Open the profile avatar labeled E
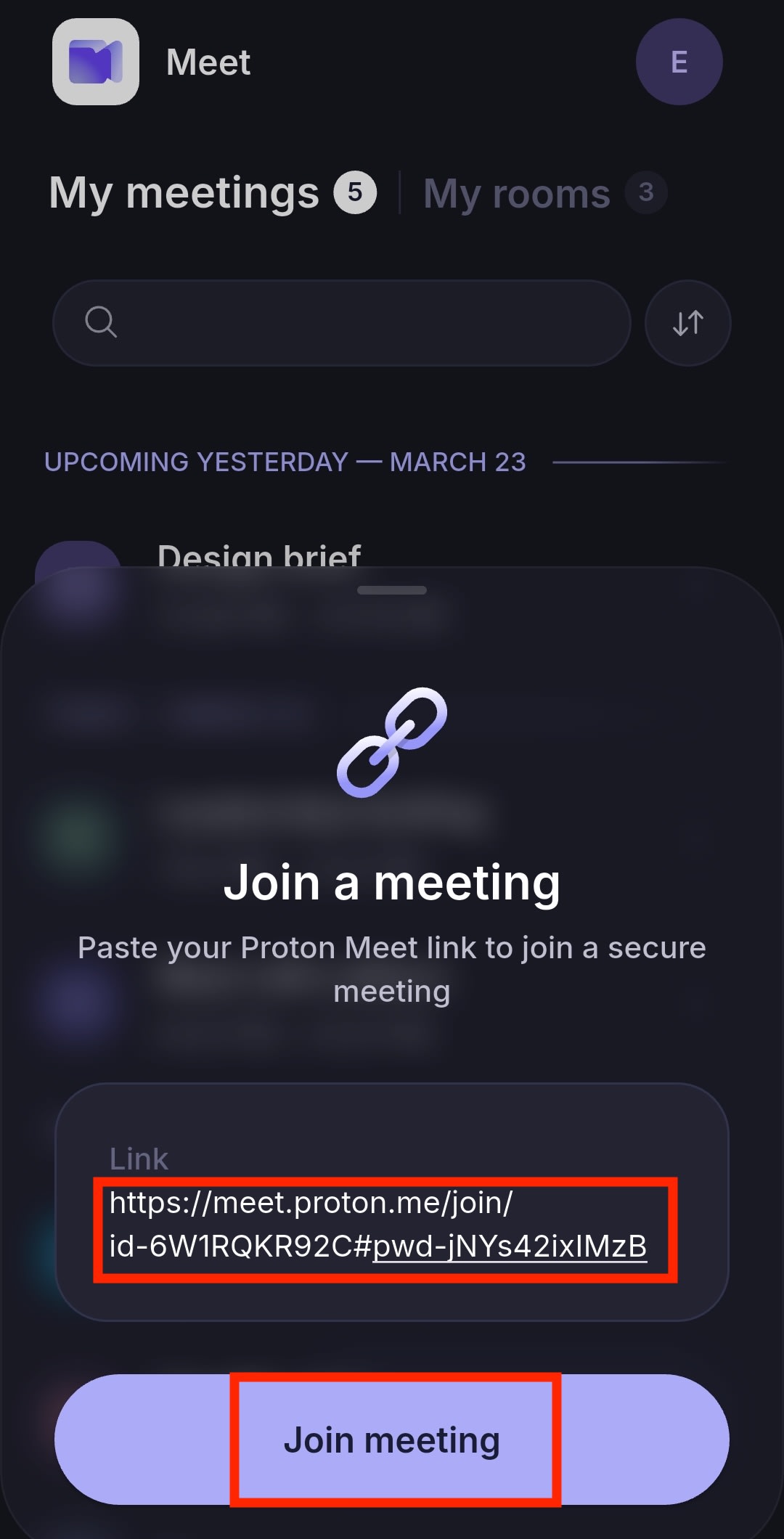Viewport: 784px width, 1539px height. (x=679, y=62)
